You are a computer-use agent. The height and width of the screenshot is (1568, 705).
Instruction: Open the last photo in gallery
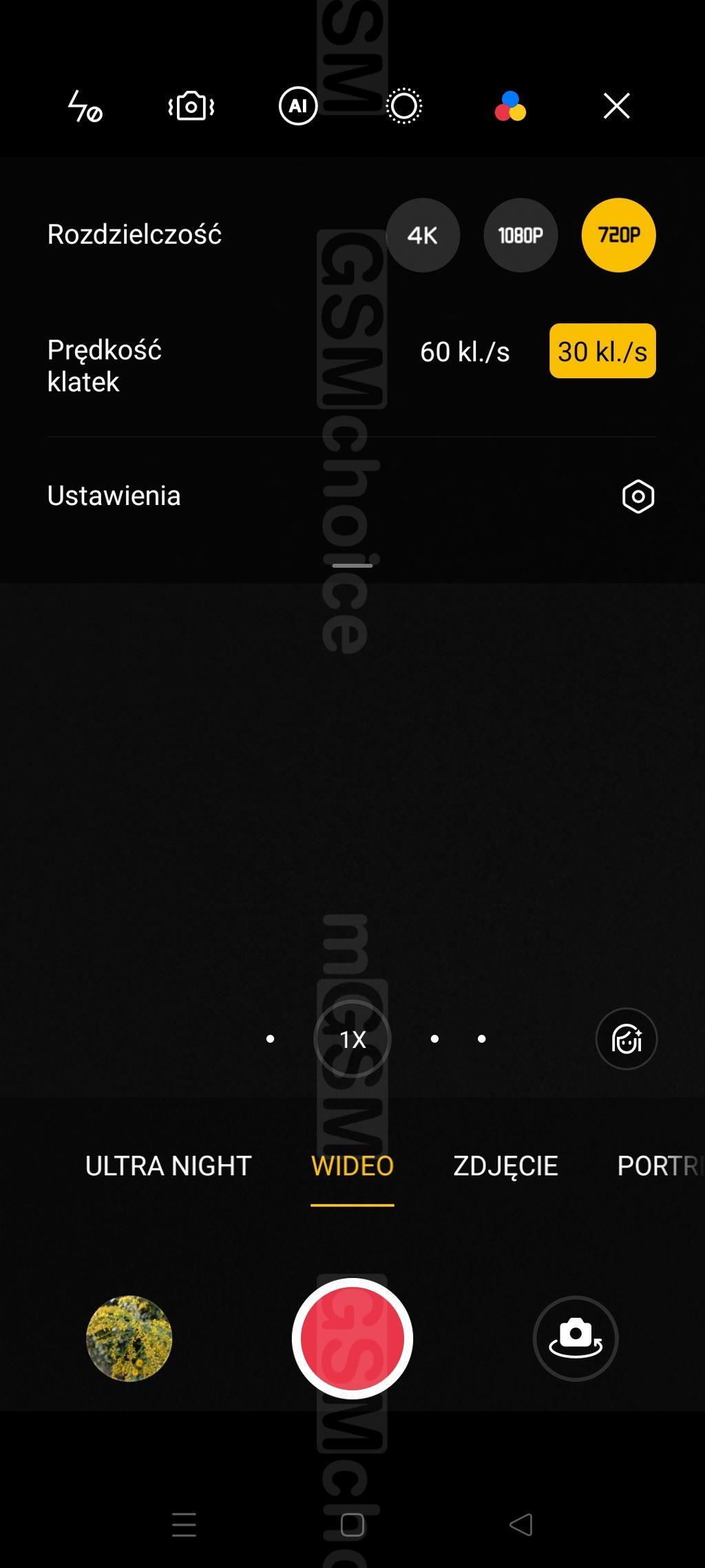click(x=129, y=1339)
